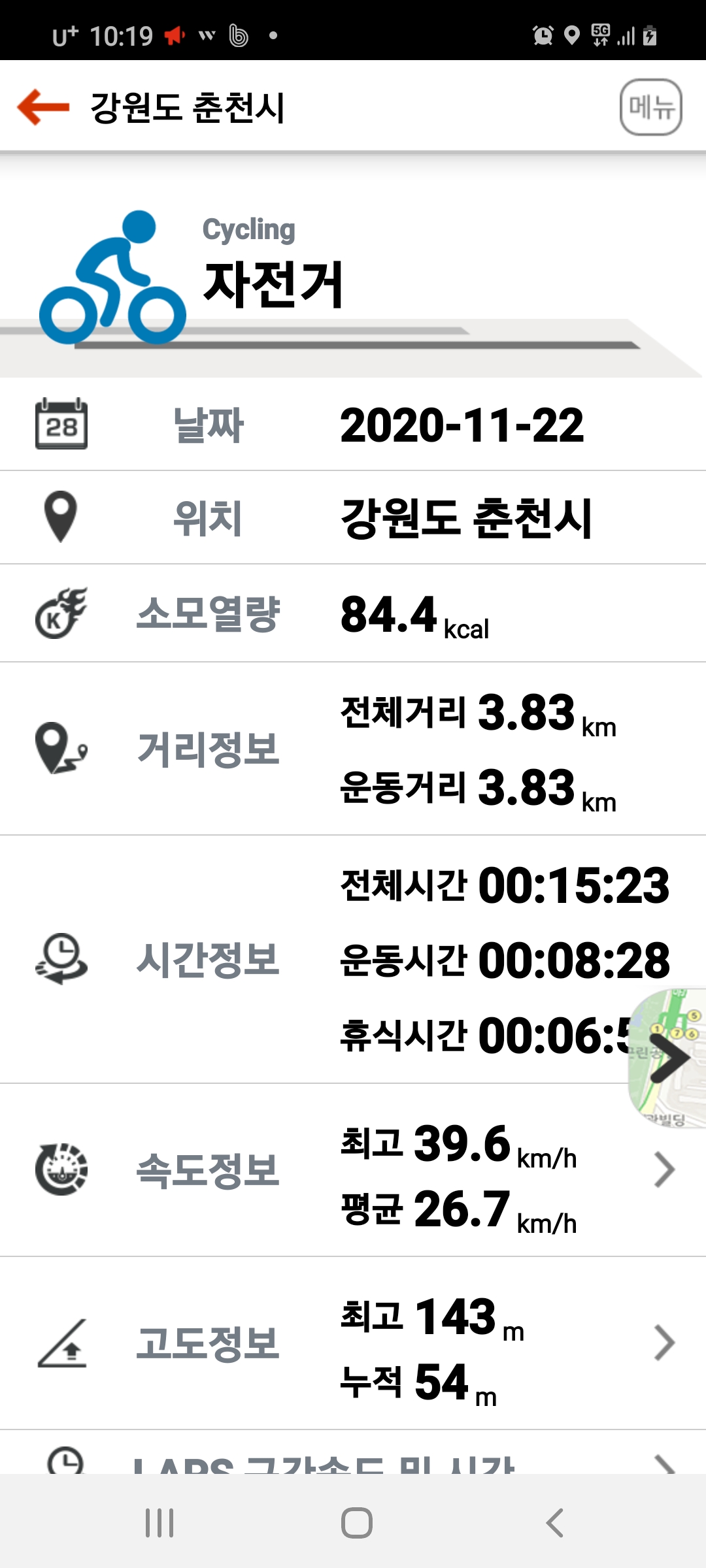Go back using the red arrow
The height and width of the screenshot is (1568, 706).
click(43, 107)
